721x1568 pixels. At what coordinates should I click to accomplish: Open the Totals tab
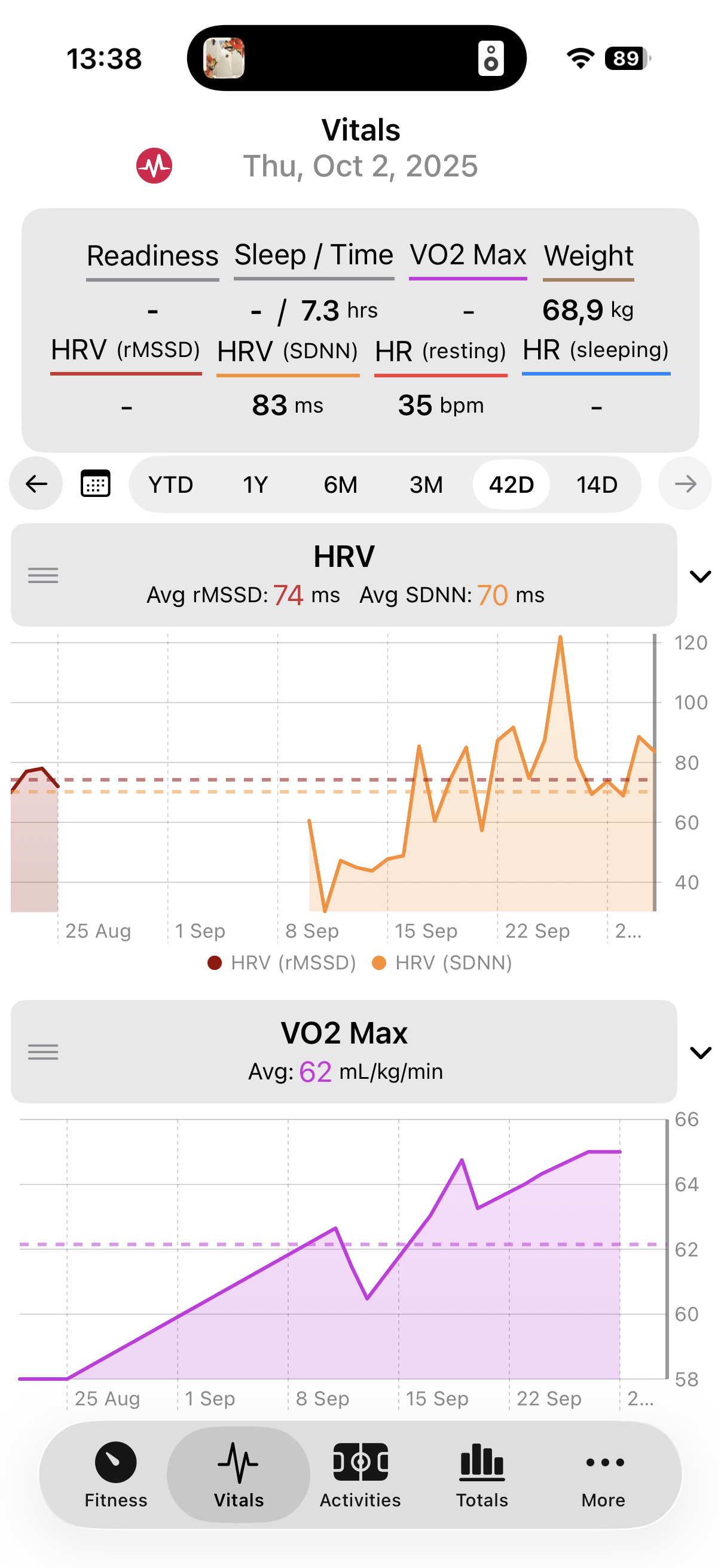482,1474
